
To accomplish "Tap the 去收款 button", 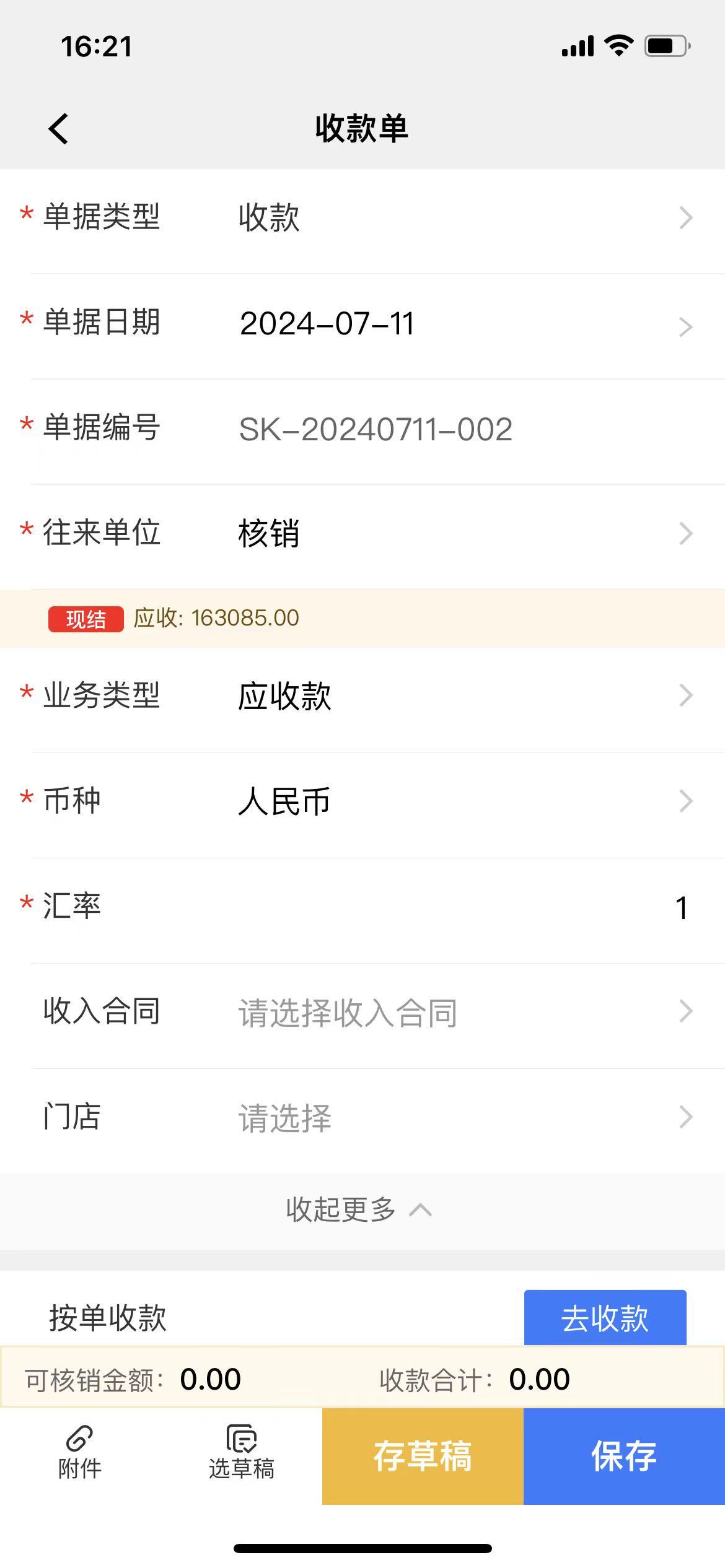I will (605, 1318).
